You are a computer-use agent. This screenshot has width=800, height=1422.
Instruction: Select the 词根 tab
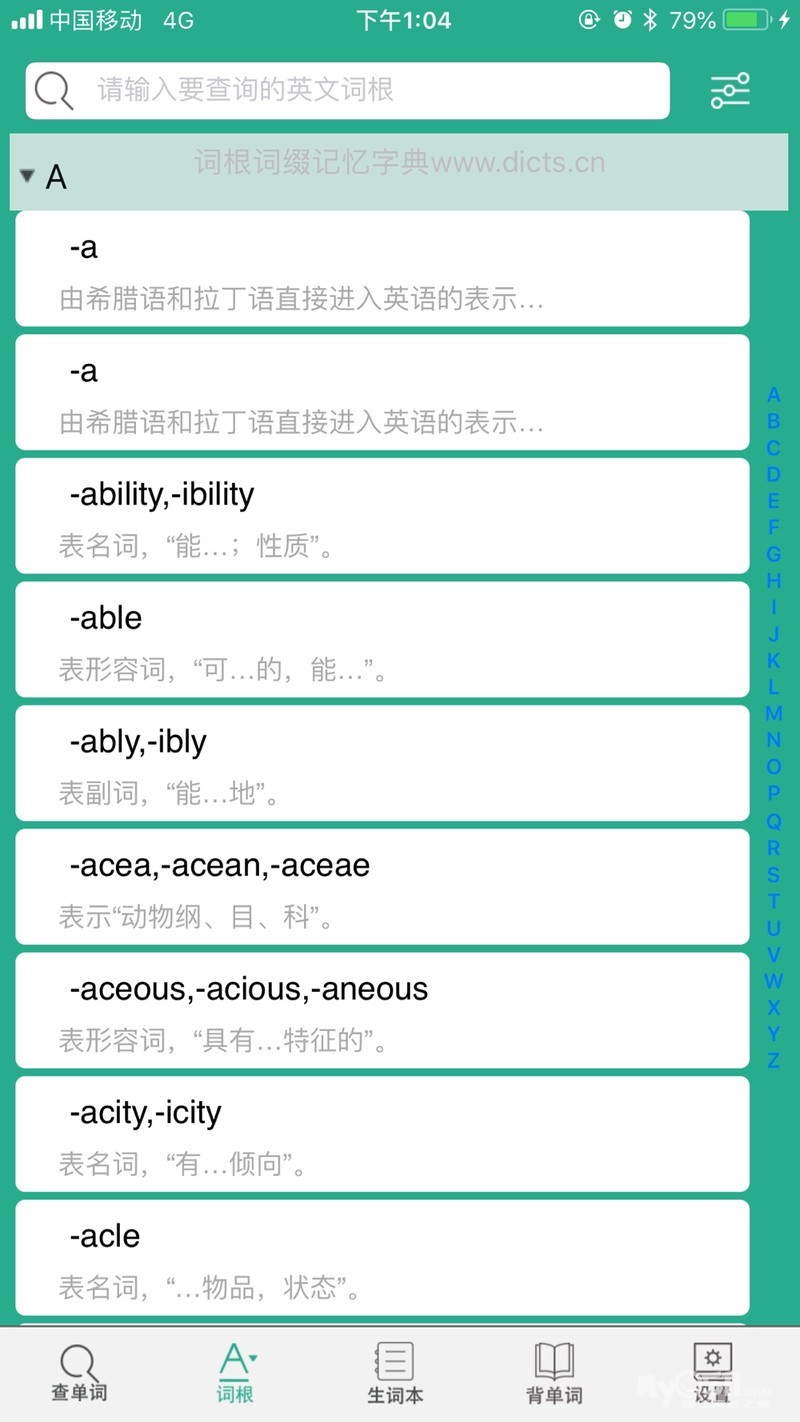click(x=236, y=1374)
